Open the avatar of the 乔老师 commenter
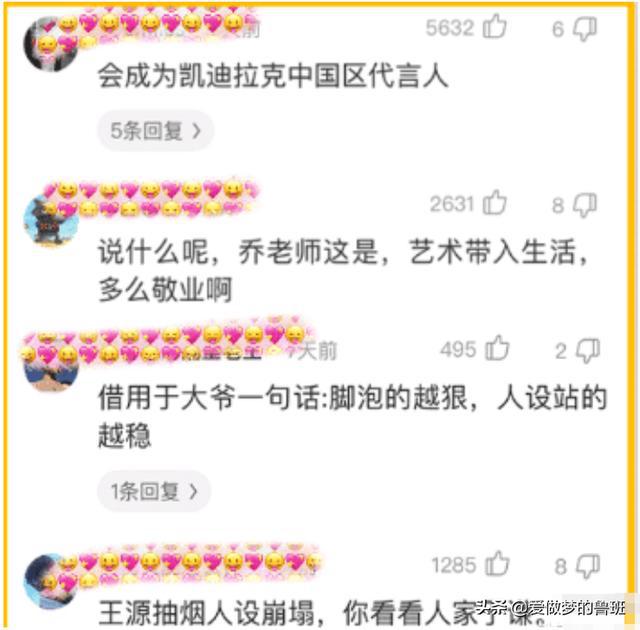This screenshot has width=640, height=630. coord(50,220)
